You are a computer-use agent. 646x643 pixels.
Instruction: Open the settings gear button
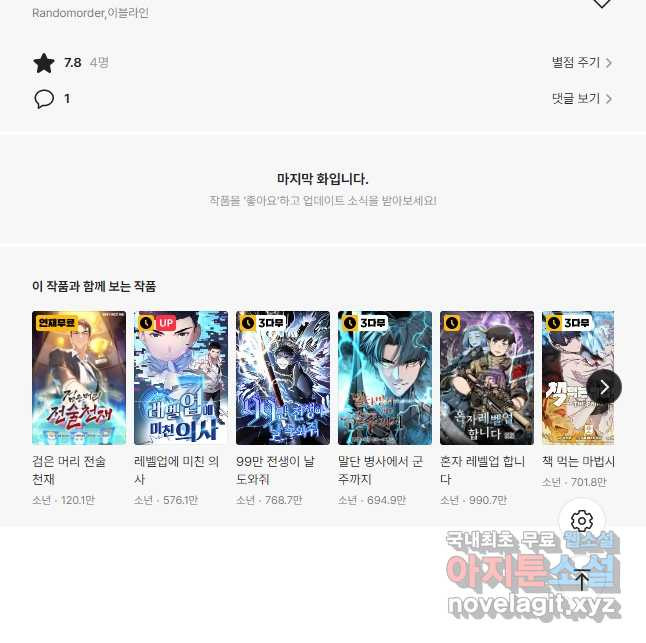click(x=582, y=521)
